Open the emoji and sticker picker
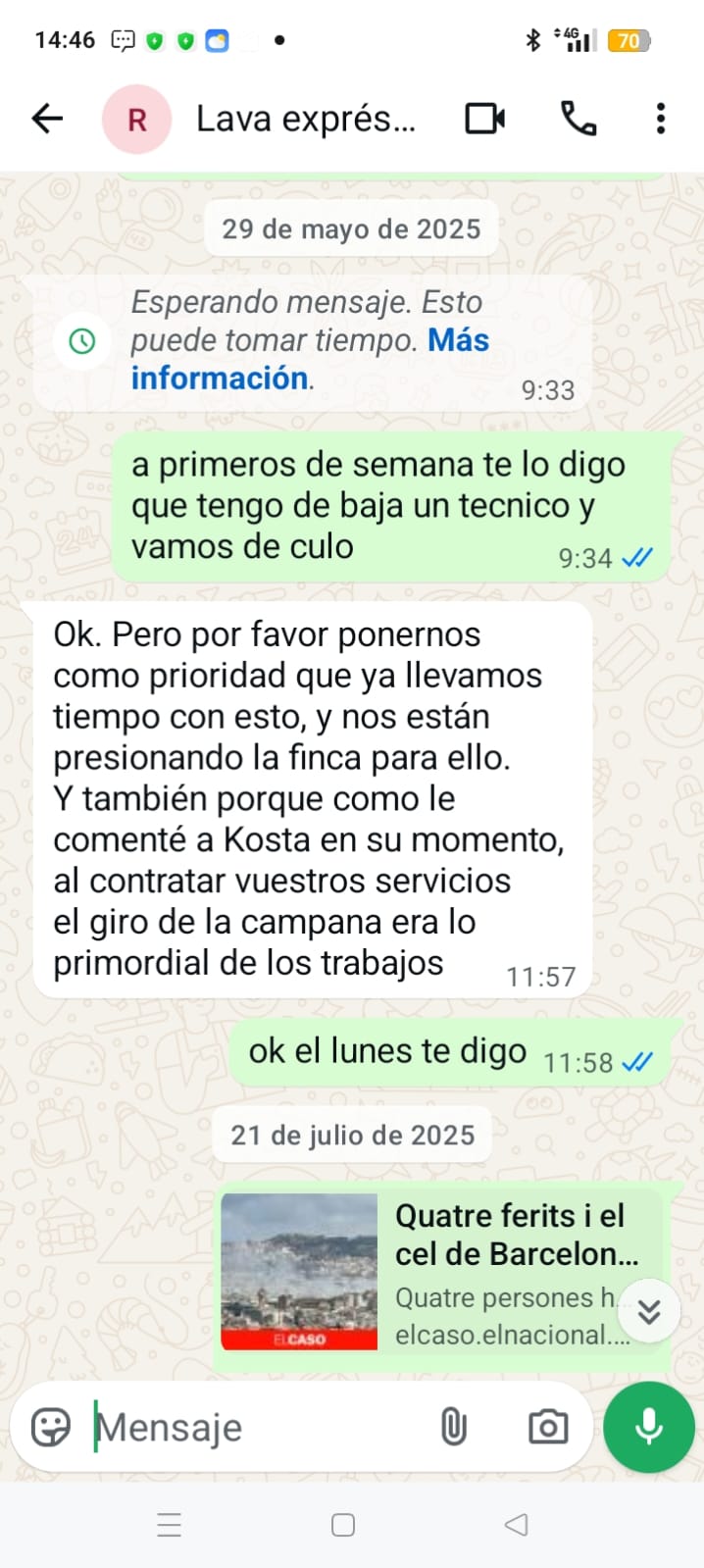This screenshot has height=1568, width=704. [x=51, y=1427]
